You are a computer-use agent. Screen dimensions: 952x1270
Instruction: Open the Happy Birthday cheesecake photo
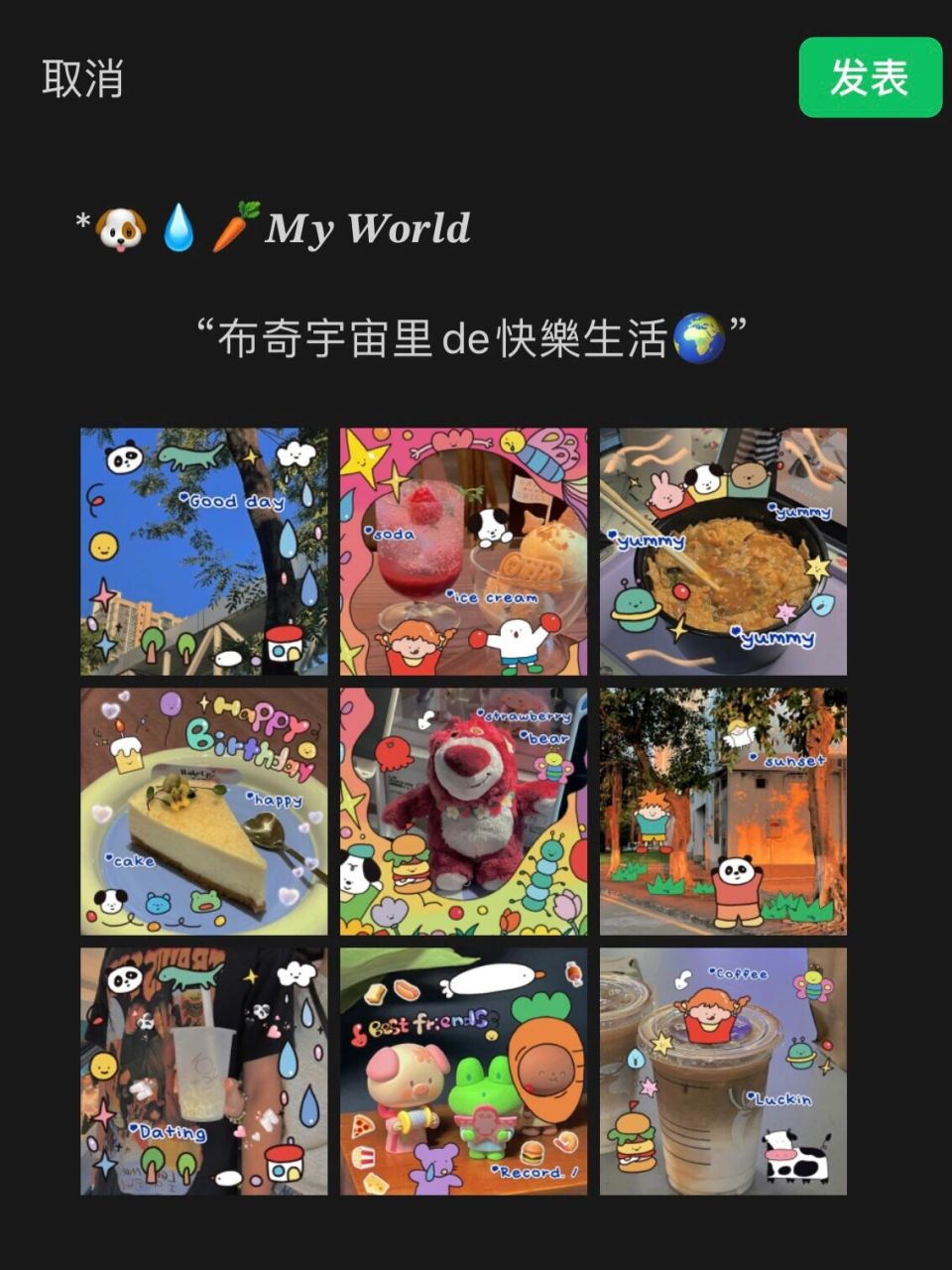tap(201, 811)
